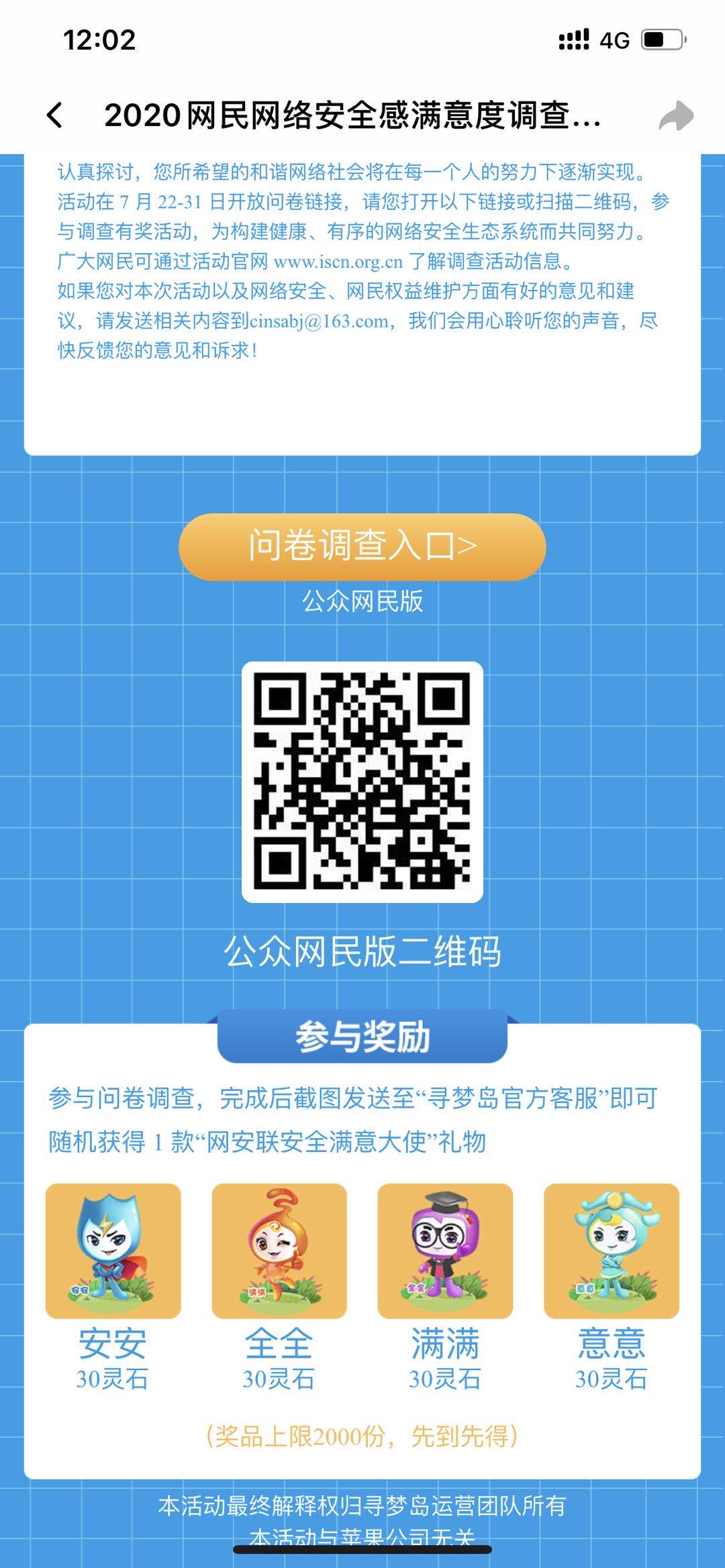Open the 问卷调查入口 survey button

click(x=362, y=546)
